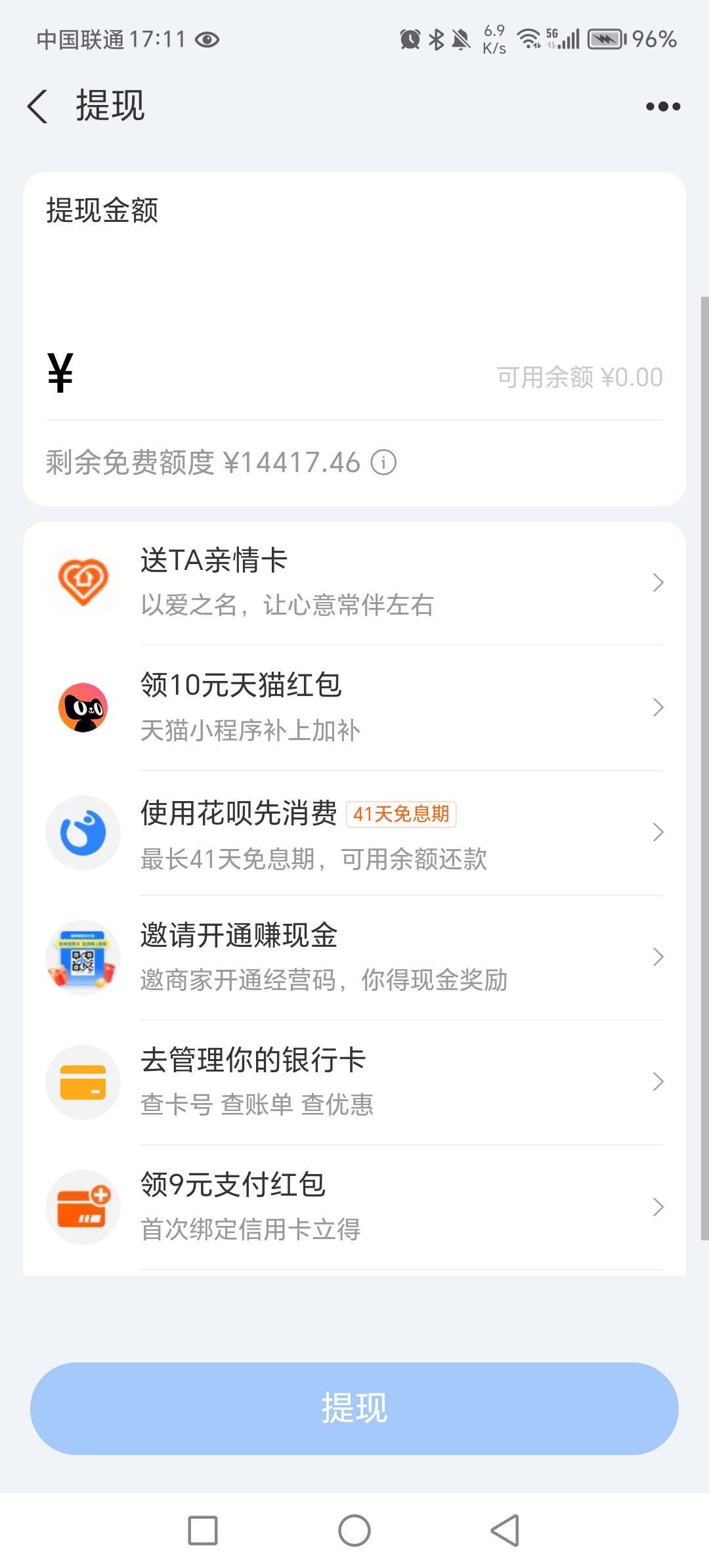Get the 领9元支付红包 offer
709x1568 pixels.
(x=354, y=1207)
